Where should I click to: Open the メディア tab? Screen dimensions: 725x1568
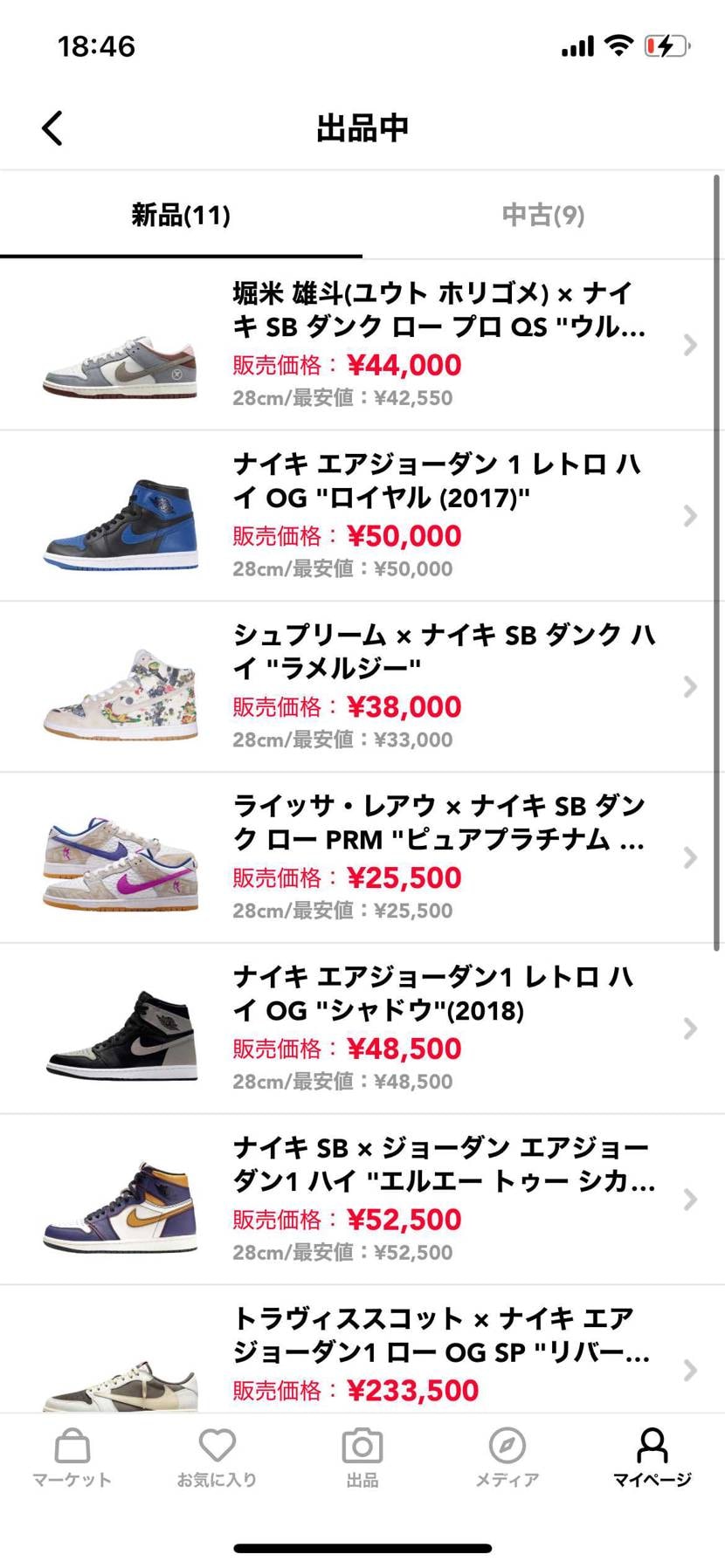[x=507, y=1458]
